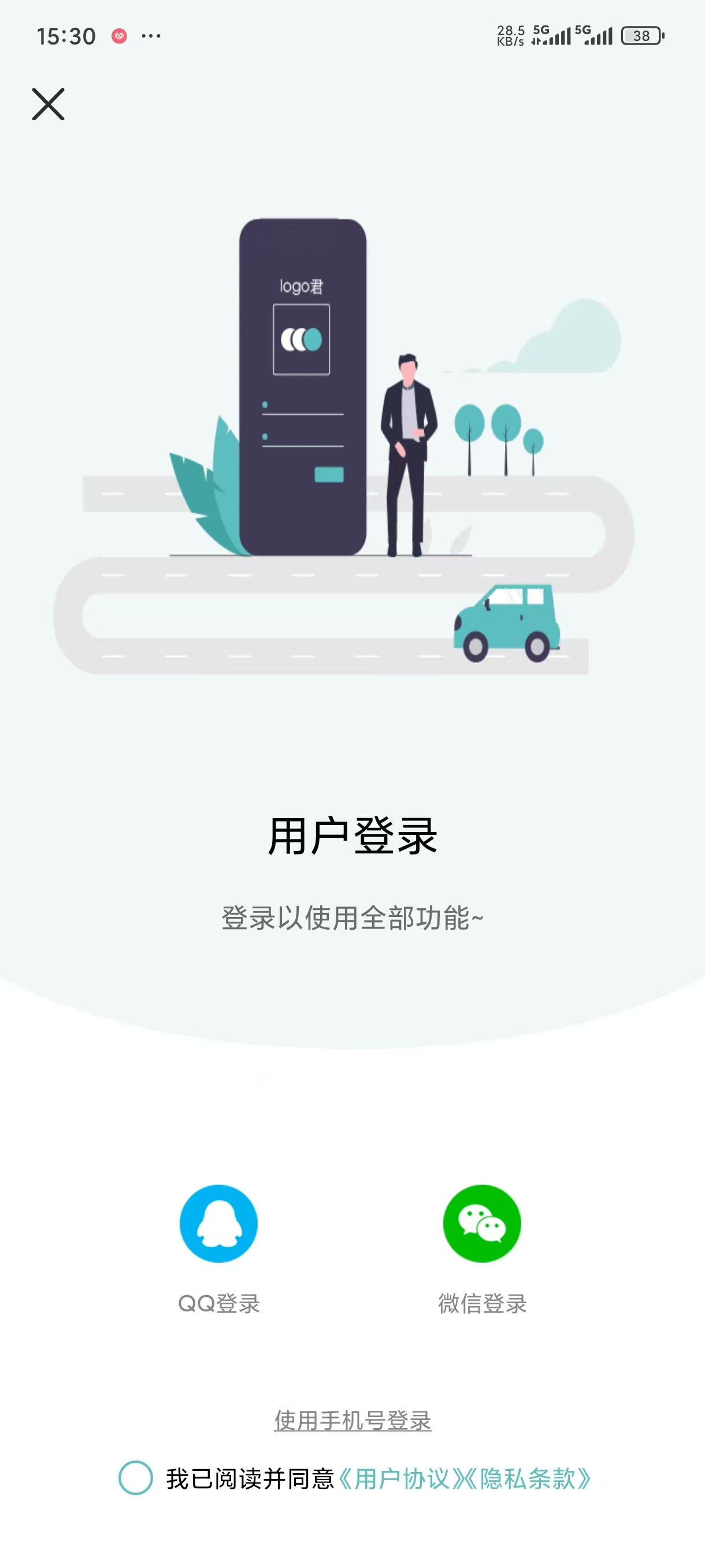Viewport: 705px width, 1568px height.
Task: Tap the green WeChat chat-bubbles logo
Action: tap(481, 1223)
